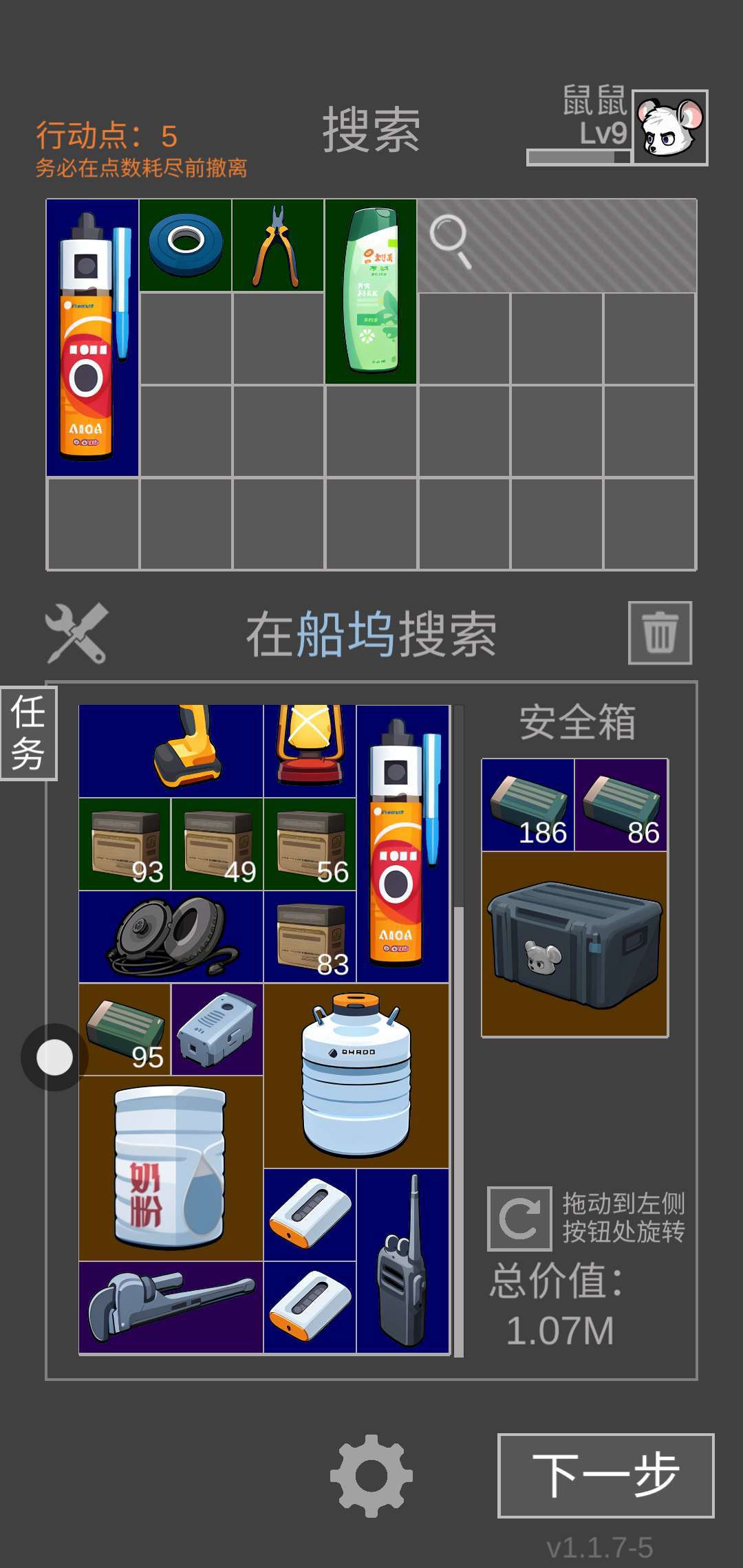
Task: Choose the walkie-talkie item
Action: click(x=402, y=1261)
